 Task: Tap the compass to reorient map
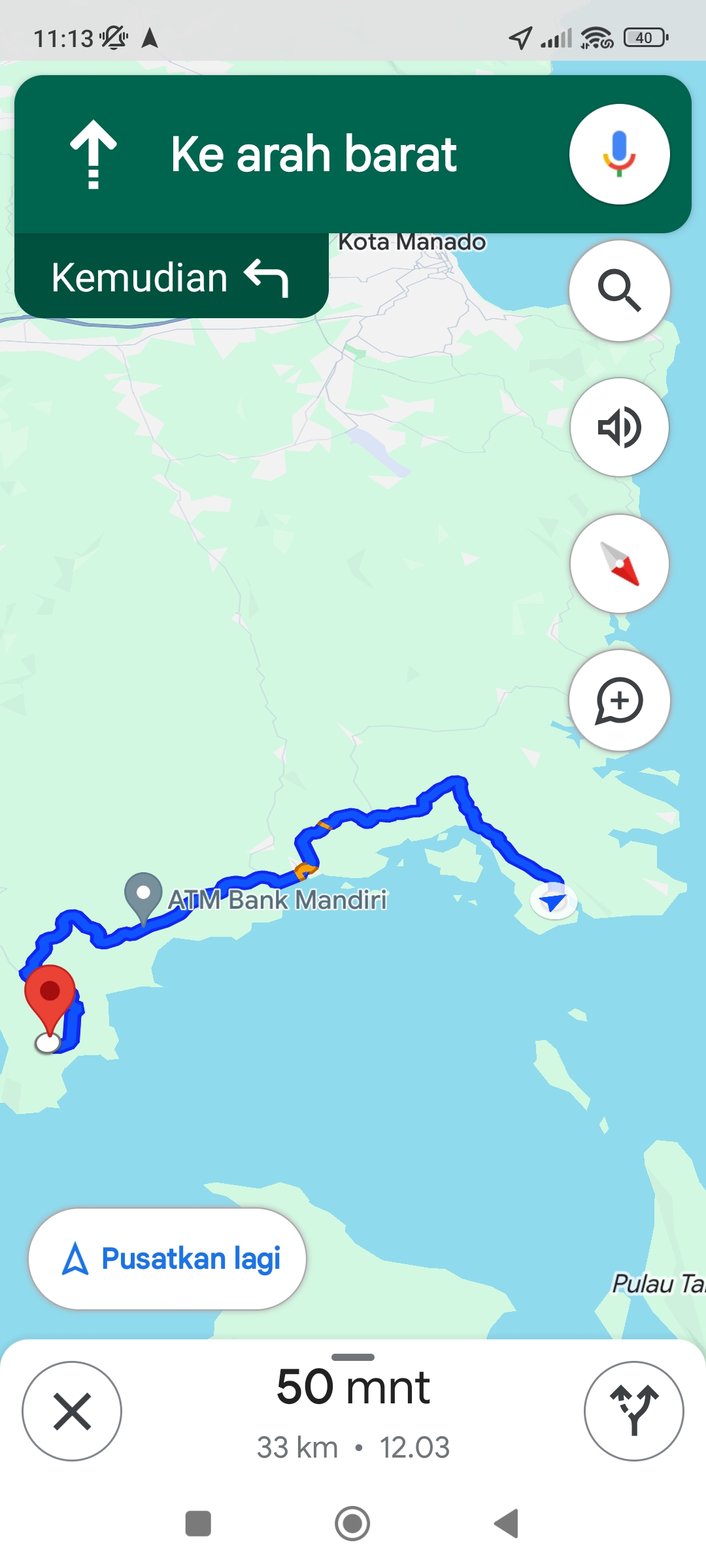[x=619, y=564]
